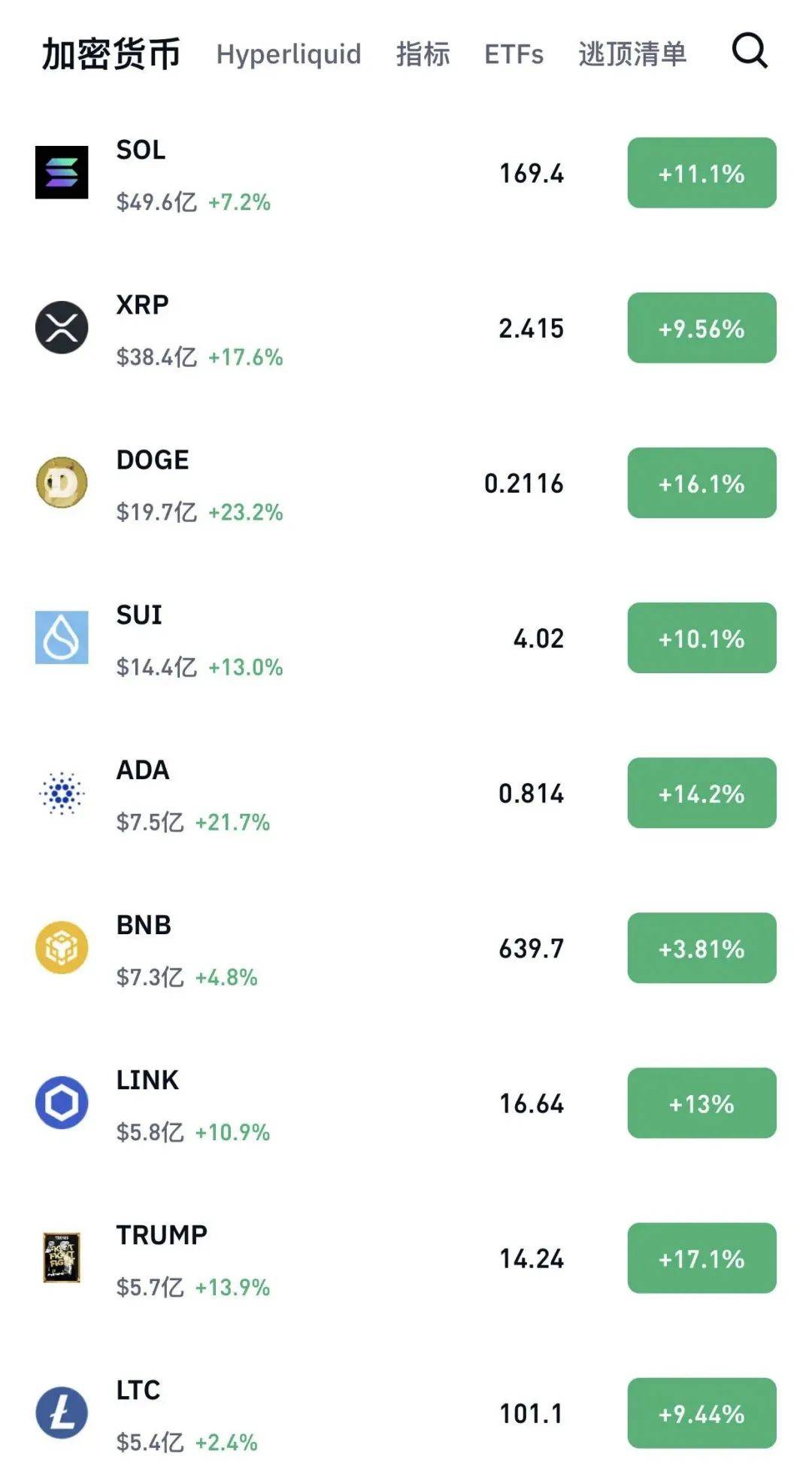Open the XRP coin row
Screen dimensions: 812x1472
(301, 328)
